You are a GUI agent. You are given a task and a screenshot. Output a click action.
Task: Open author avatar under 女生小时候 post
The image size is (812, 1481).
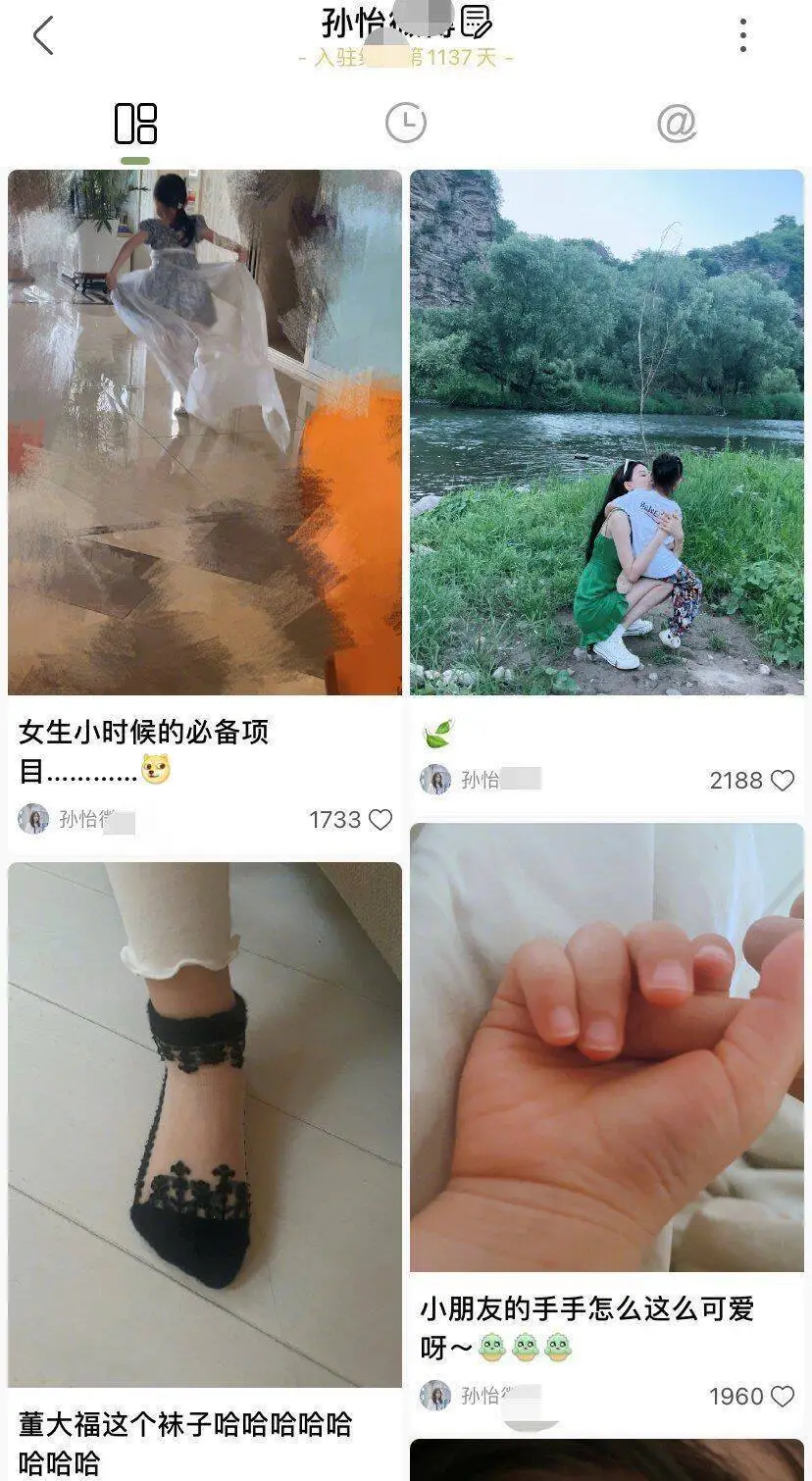(33, 819)
